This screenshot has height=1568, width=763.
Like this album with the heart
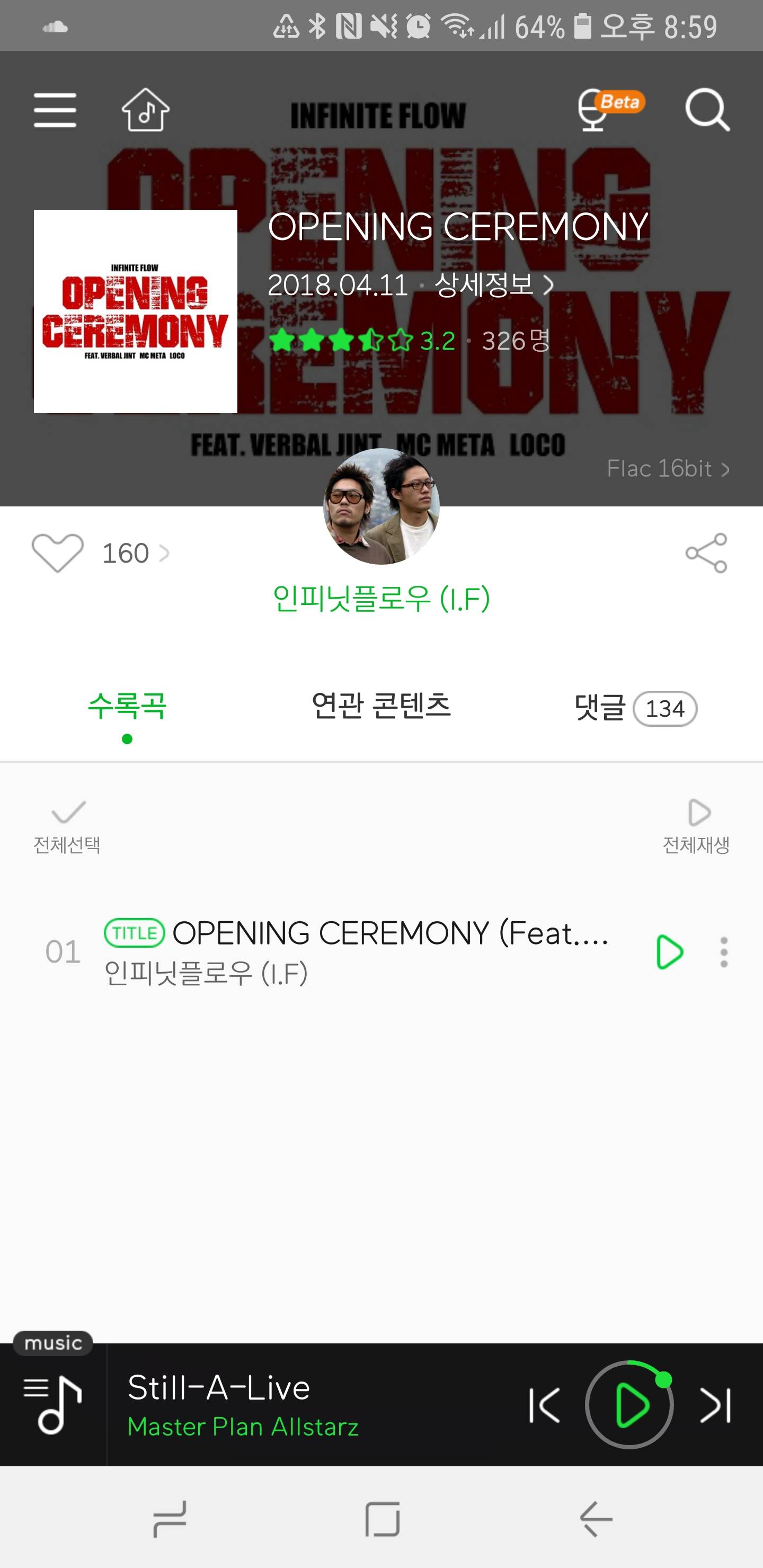(x=58, y=553)
